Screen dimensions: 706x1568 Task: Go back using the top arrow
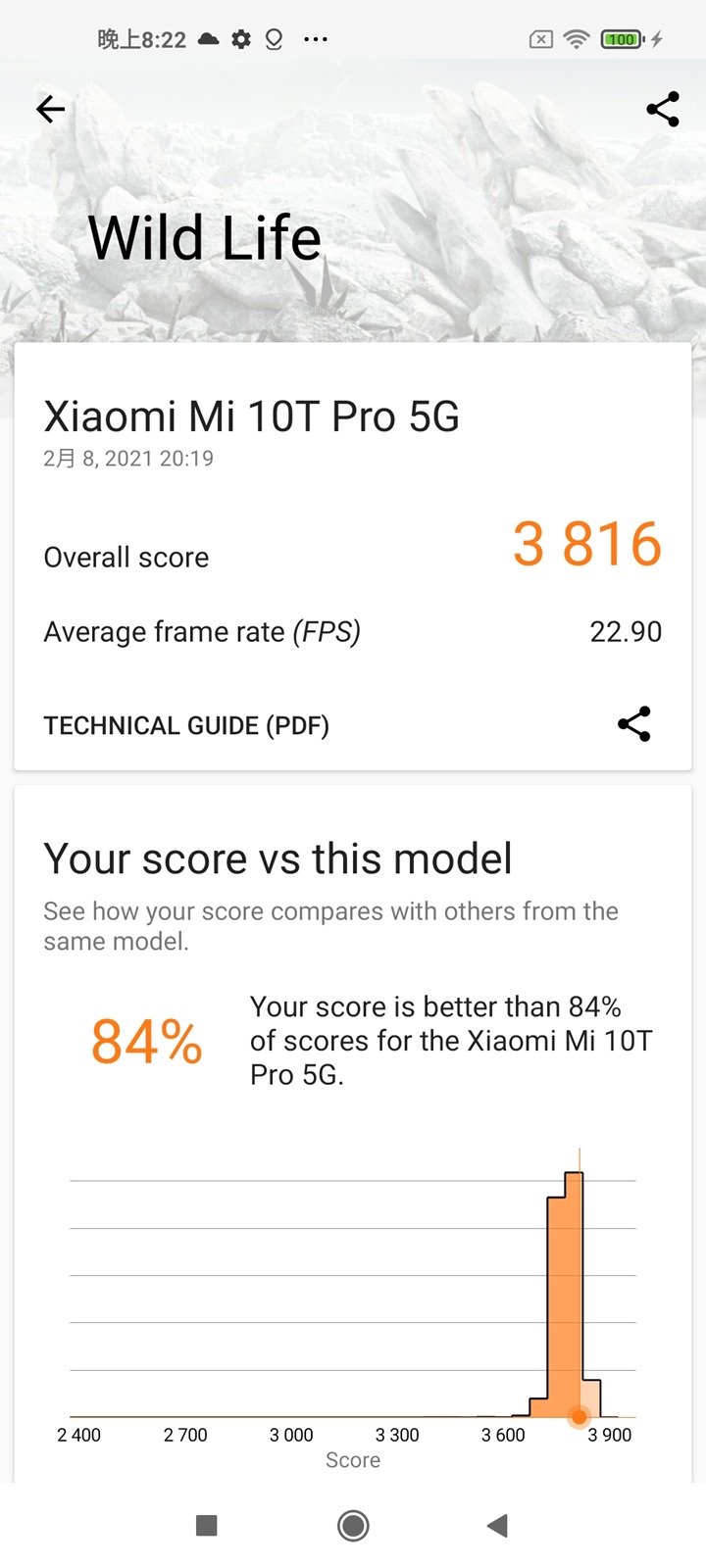click(x=51, y=109)
